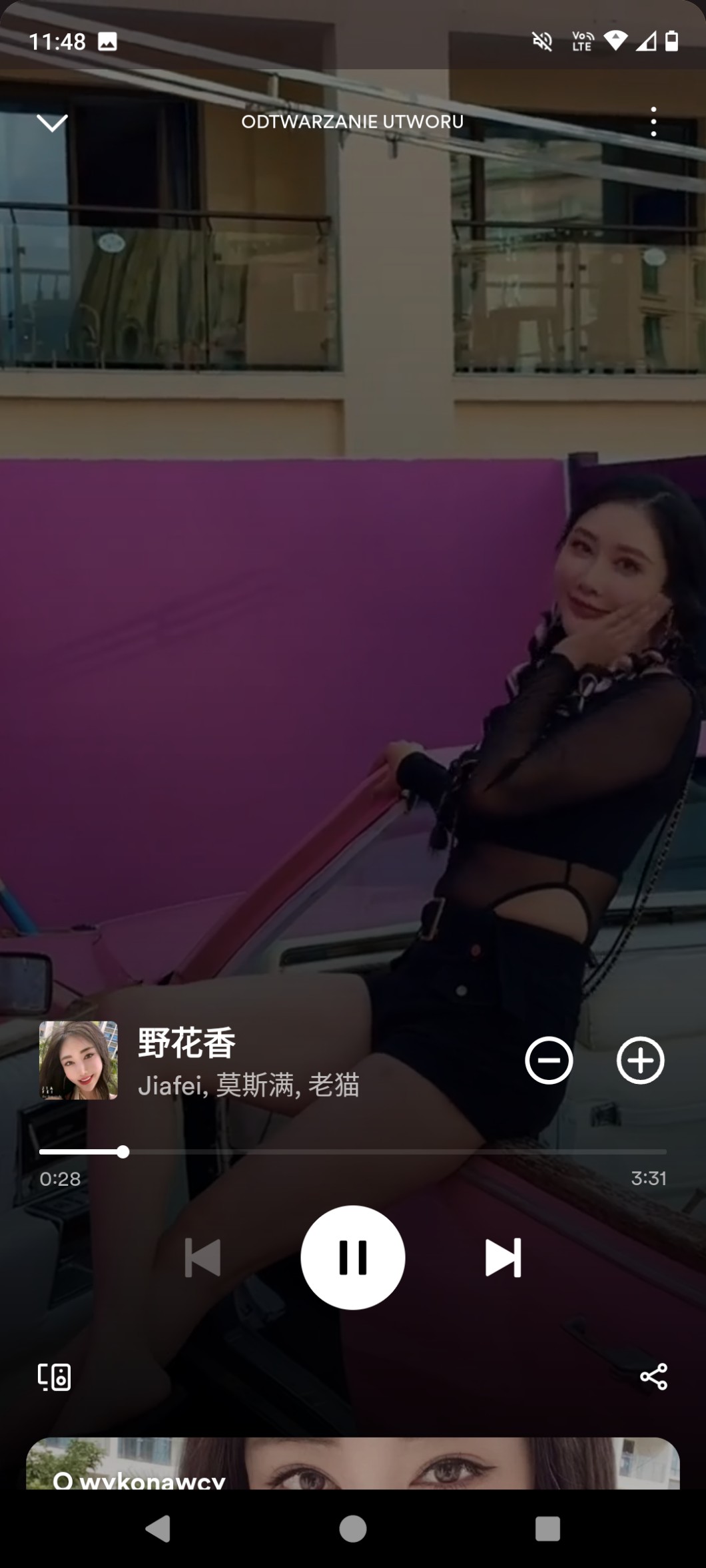
Task: Hide this song with minus icon
Action: [x=549, y=1060]
